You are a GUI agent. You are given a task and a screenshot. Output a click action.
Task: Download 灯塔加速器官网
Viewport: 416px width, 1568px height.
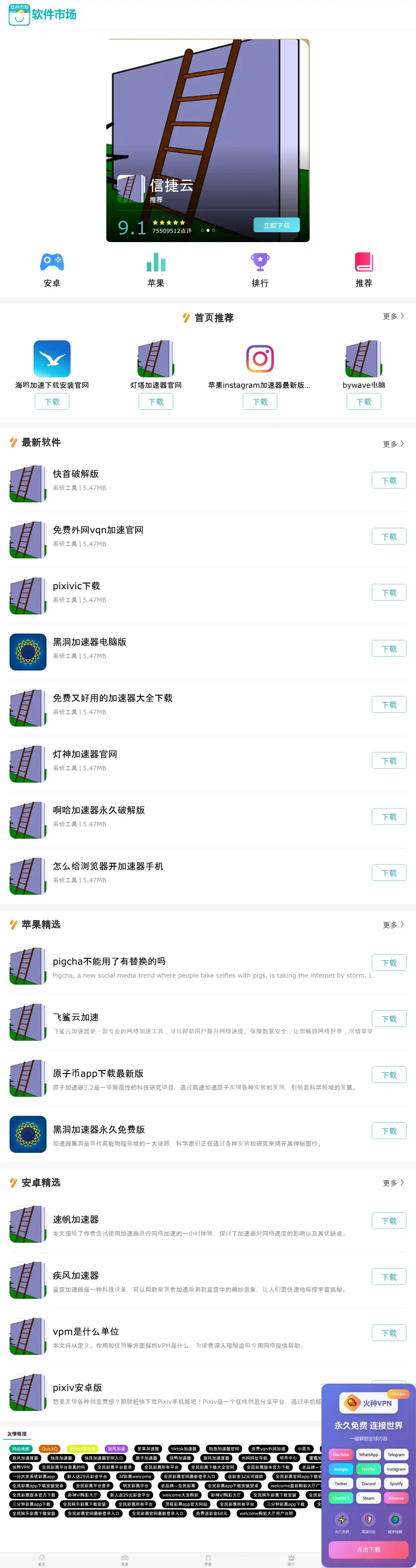pyautogui.click(x=156, y=402)
